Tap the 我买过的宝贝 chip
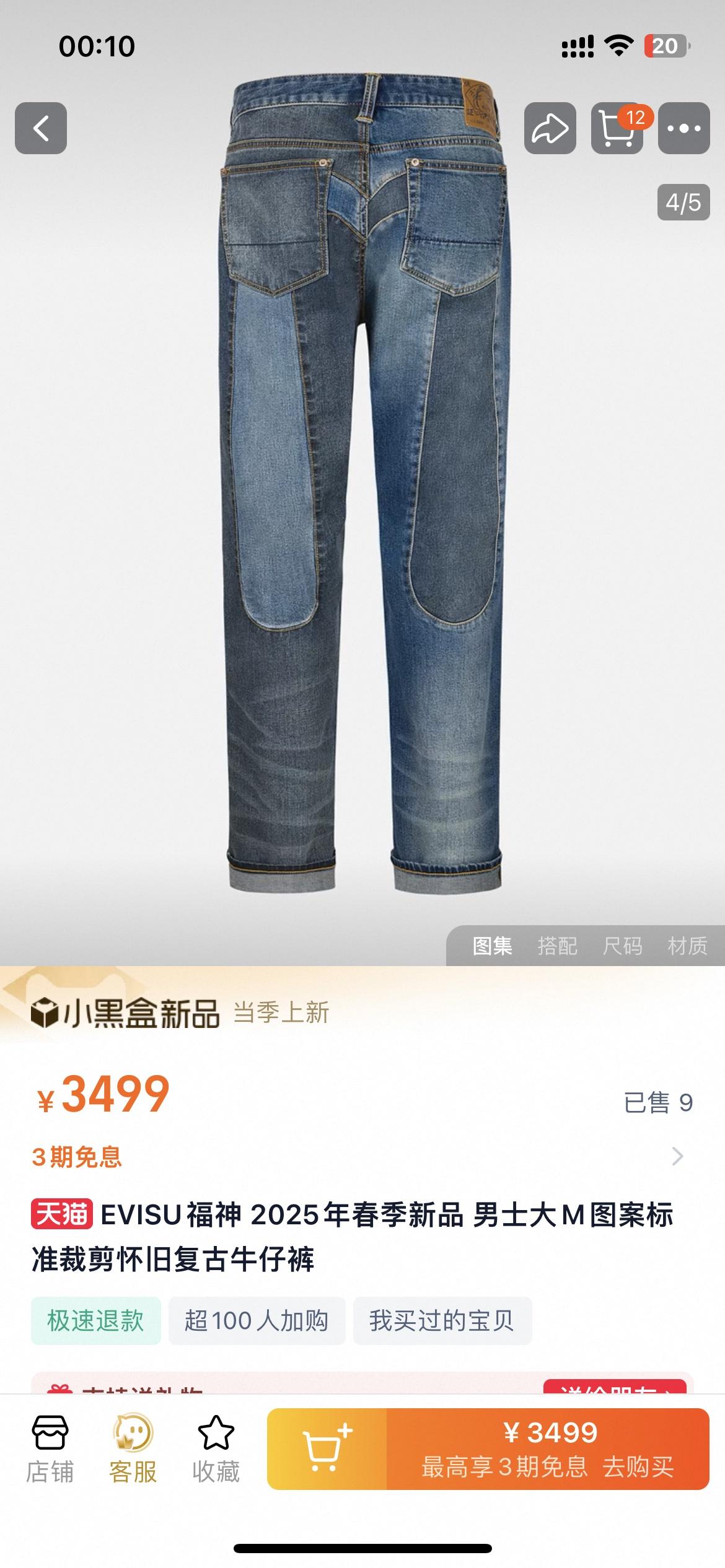The image size is (725, 1568). click(442, 1321)
